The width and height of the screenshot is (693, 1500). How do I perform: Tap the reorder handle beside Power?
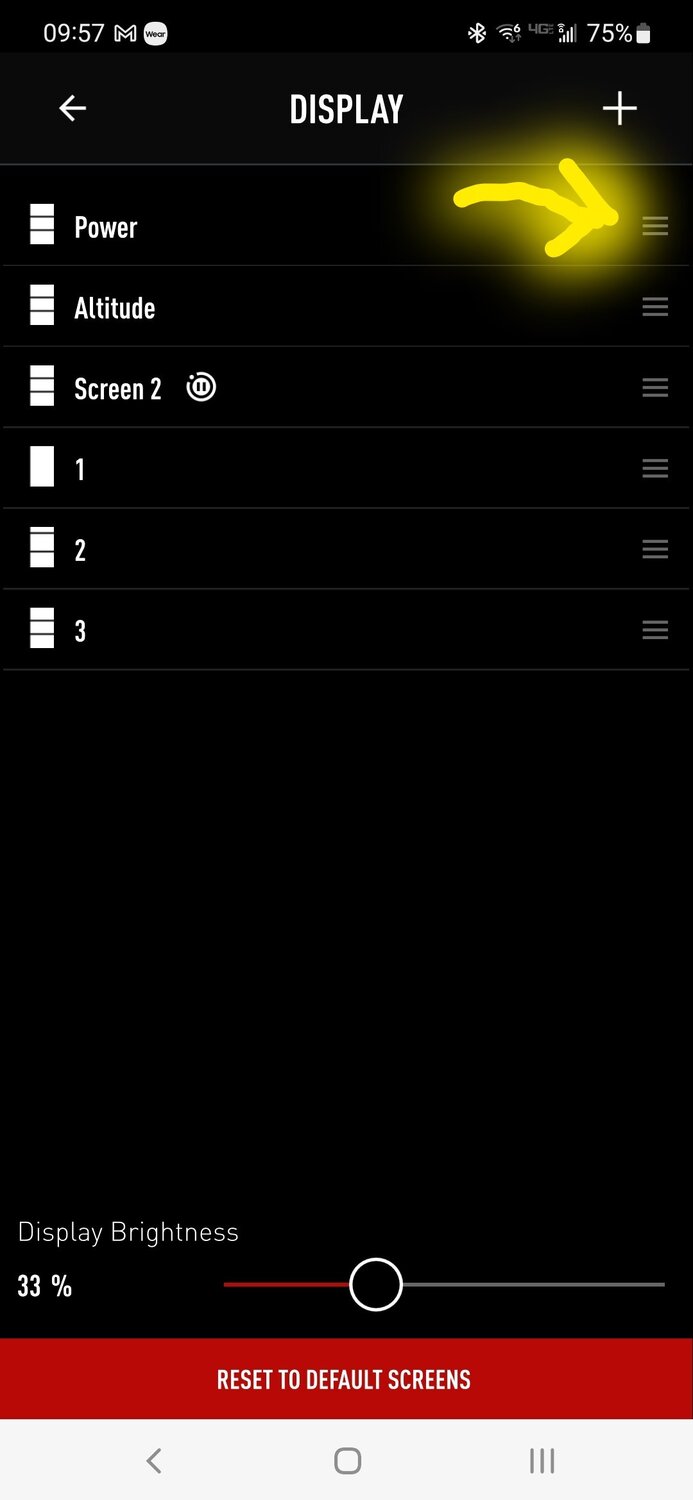pyautogui.click(x=655, y=227)
